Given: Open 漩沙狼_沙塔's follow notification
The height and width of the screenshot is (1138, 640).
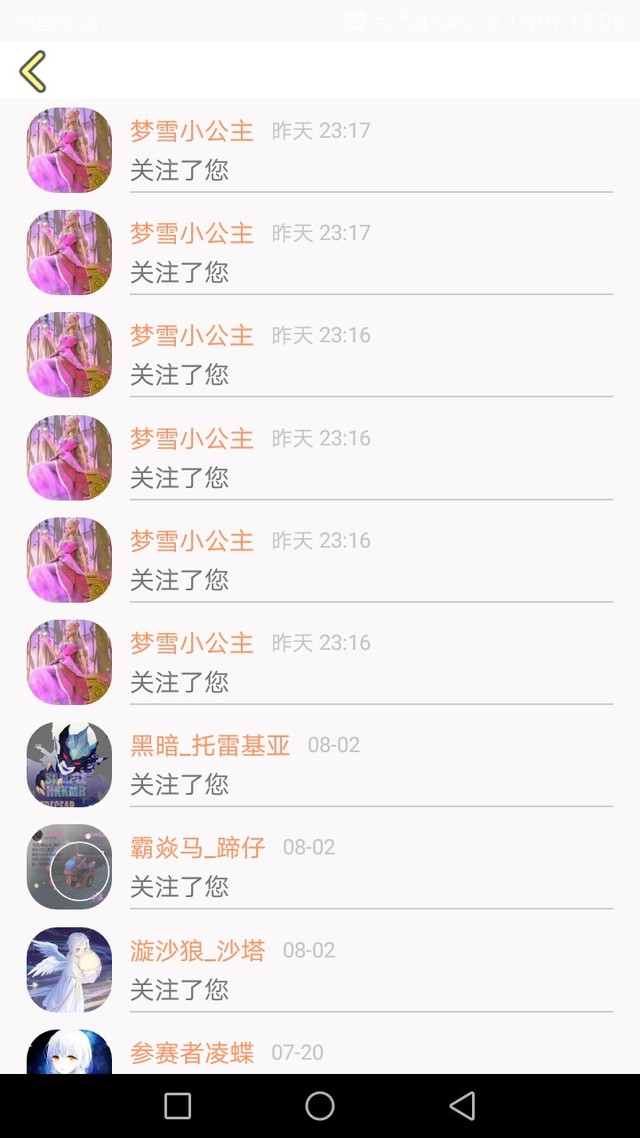Looking at the screenshot, I should pos(370,970).
